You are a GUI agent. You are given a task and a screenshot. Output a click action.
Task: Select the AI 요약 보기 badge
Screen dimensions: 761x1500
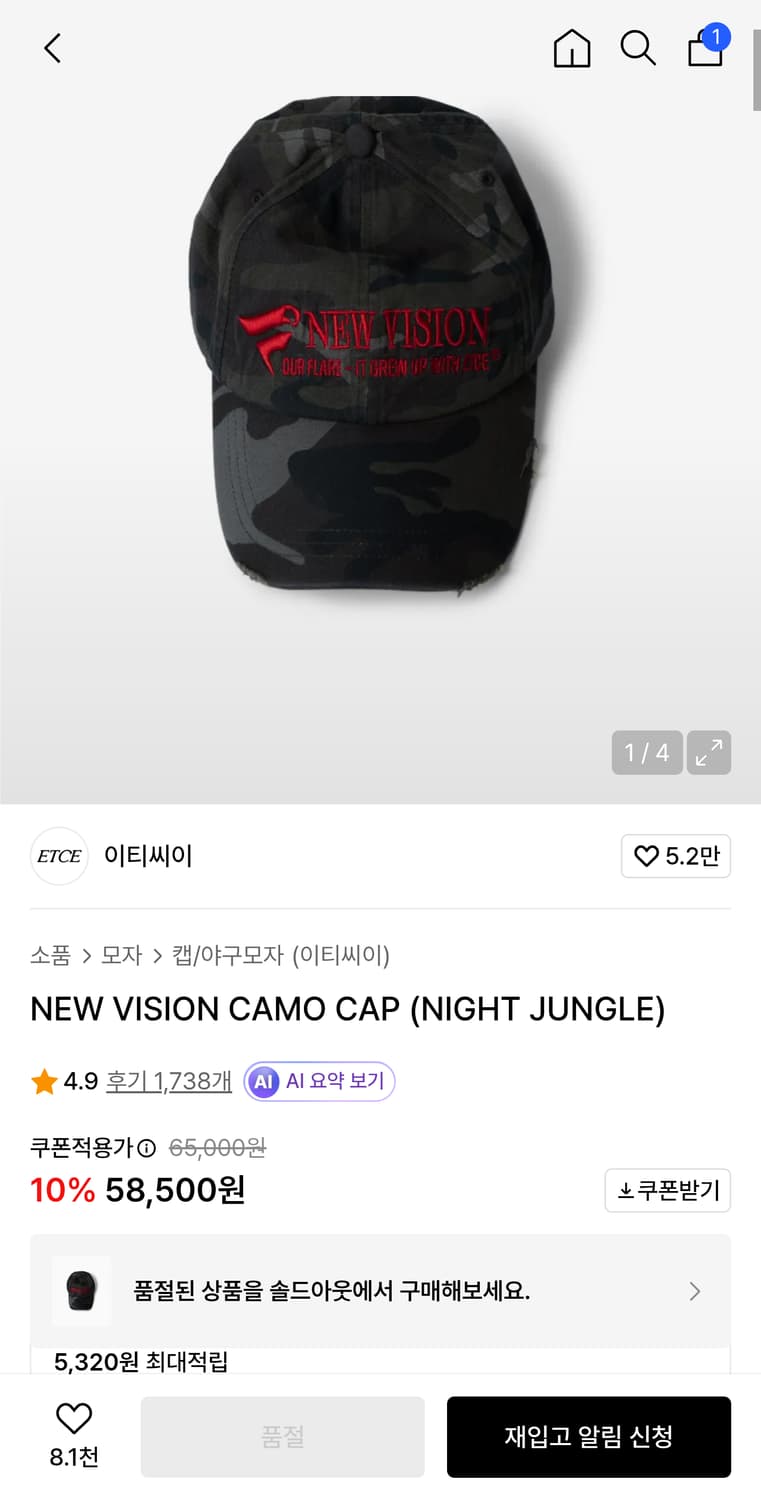[319, 1081]
